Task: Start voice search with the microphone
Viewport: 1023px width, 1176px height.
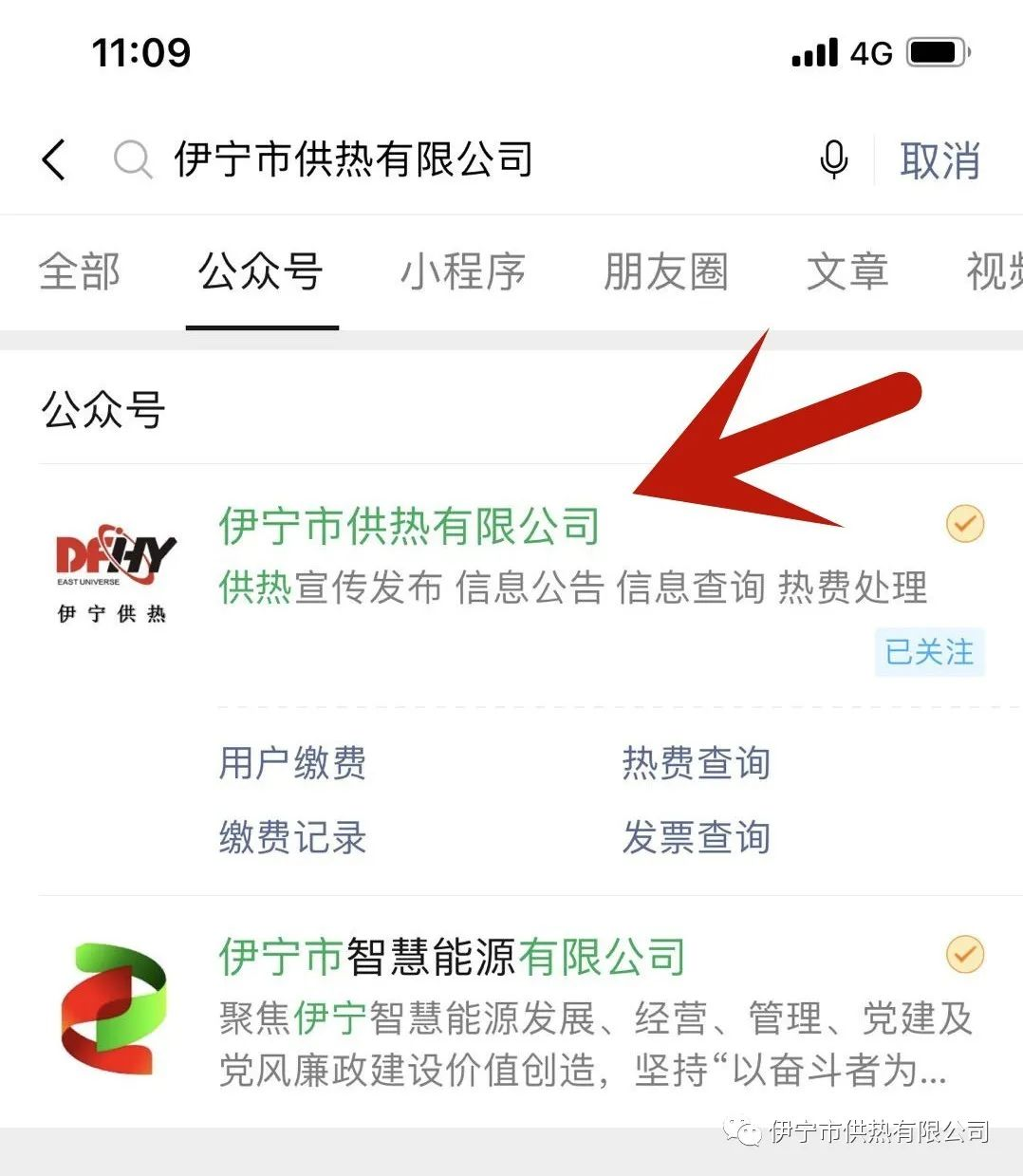Action: (x=833, y=159)
